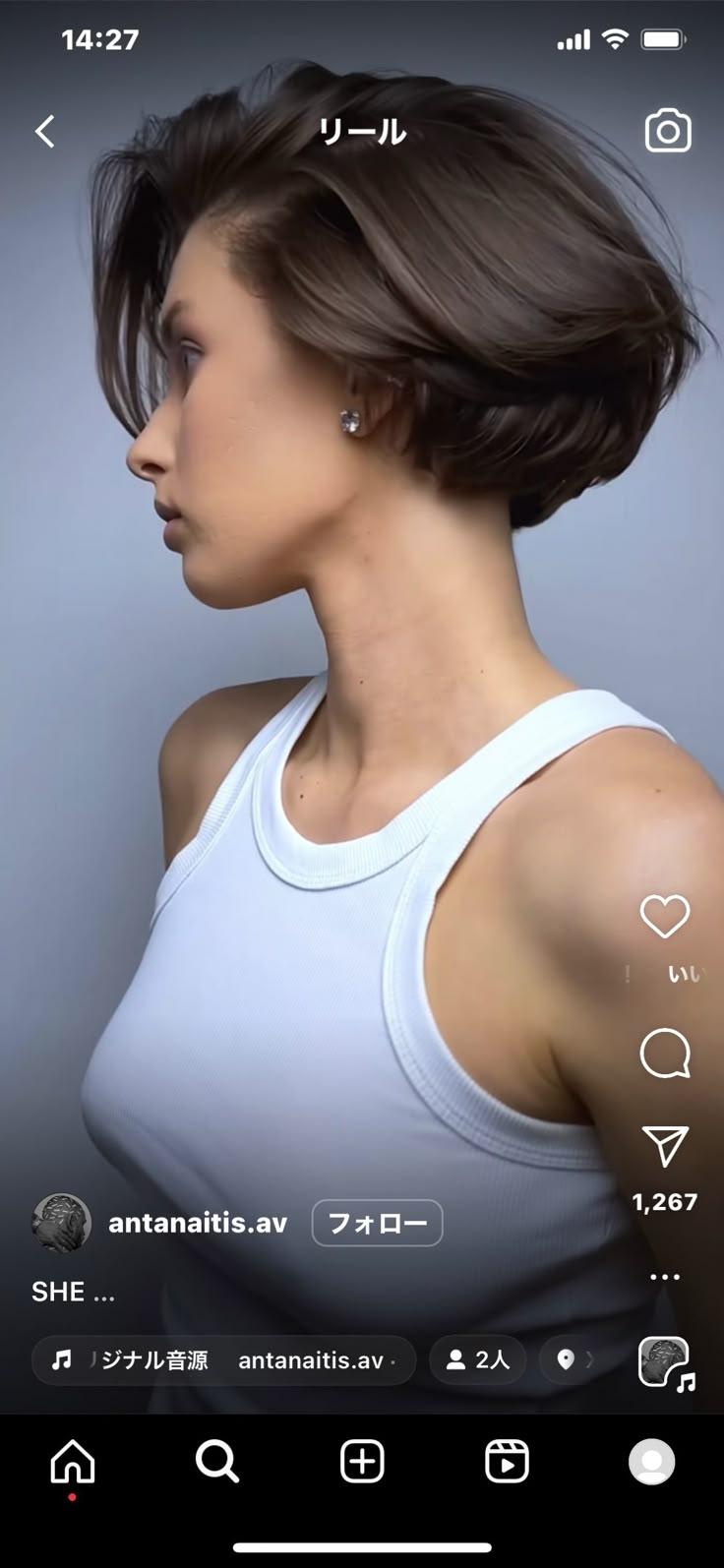Open the three-dot more options menu

point(665,1277)
